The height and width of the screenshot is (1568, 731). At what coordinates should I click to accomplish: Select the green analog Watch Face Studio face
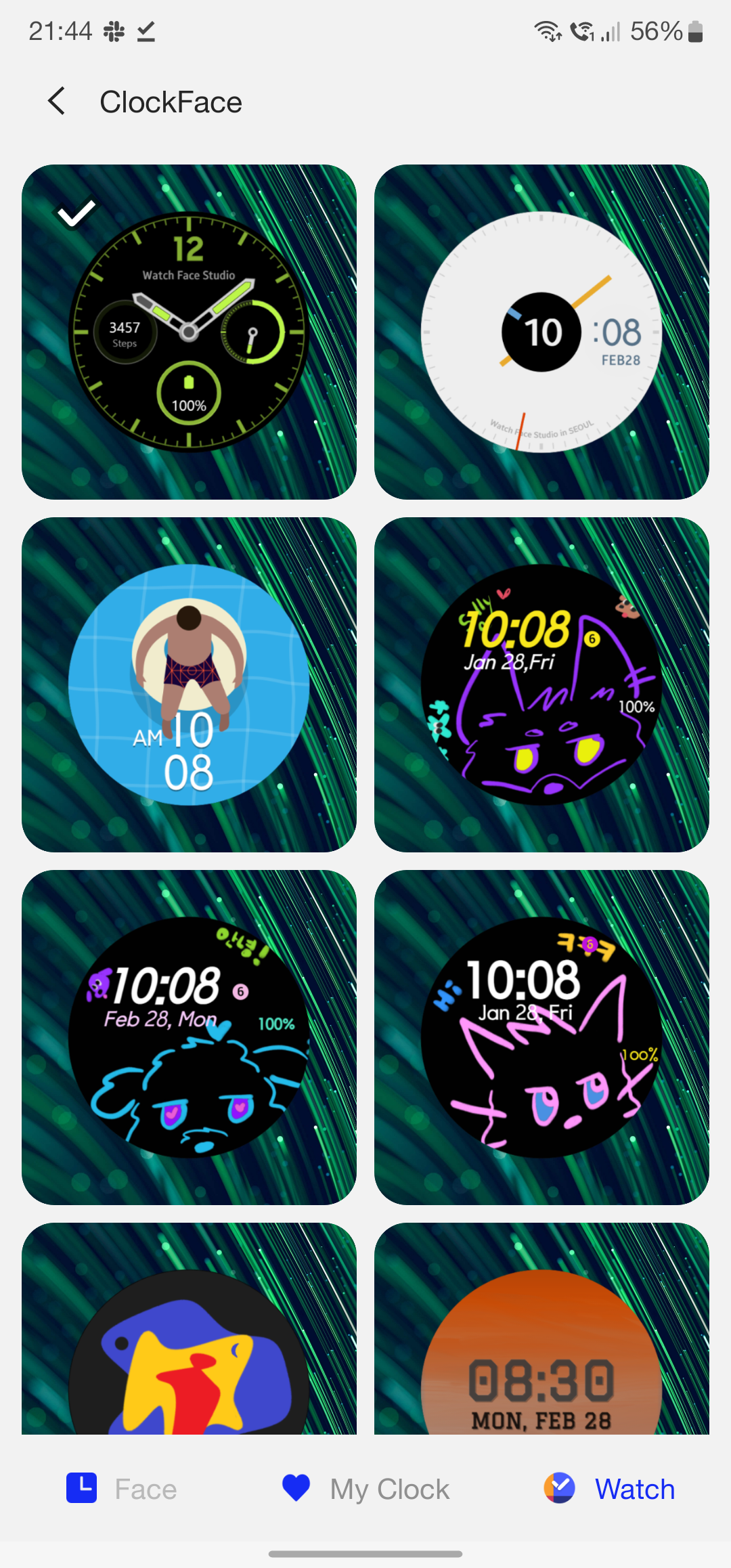tap(189, 332)
